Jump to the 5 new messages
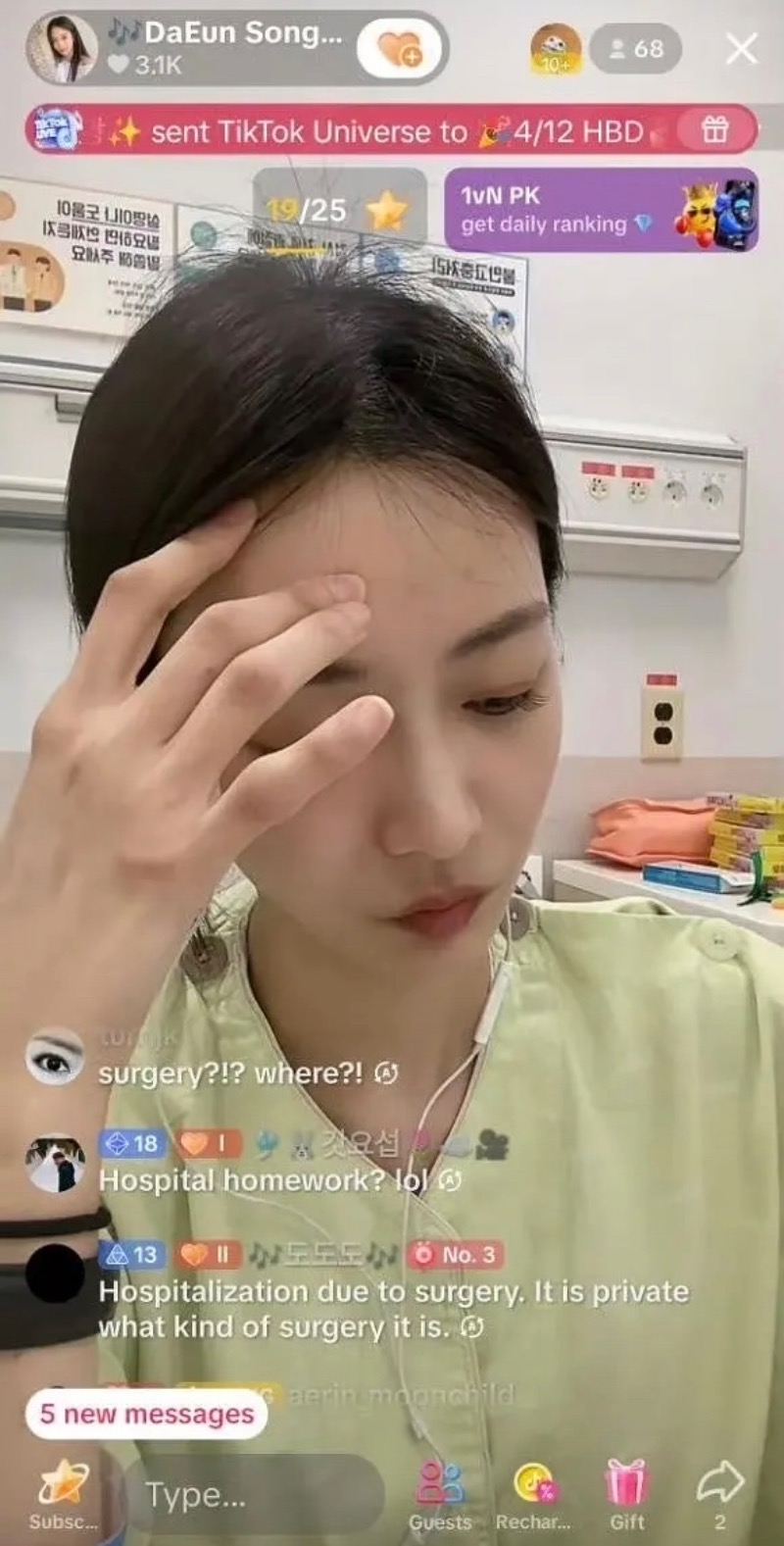The image size is (784, 1546). 146,1414
